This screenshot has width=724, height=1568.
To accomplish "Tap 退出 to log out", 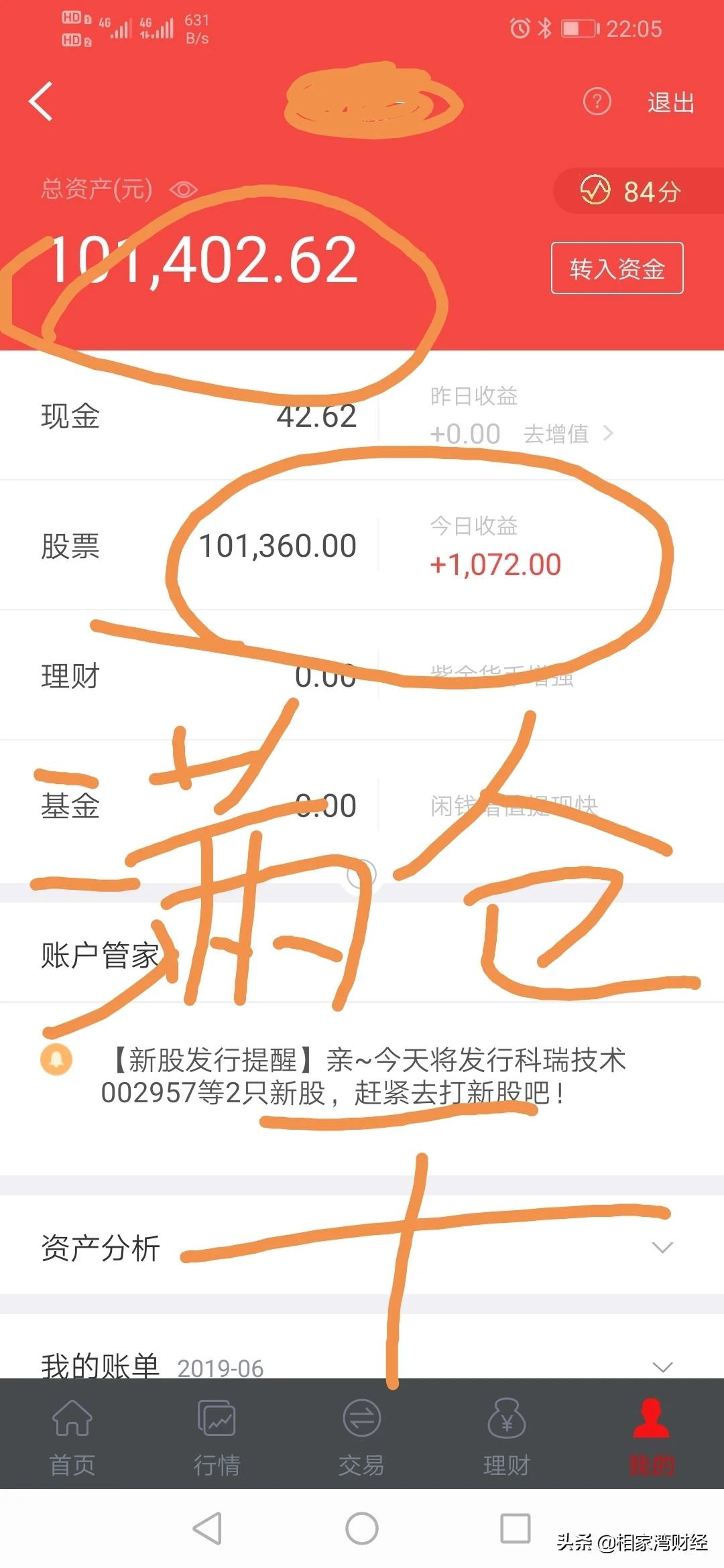I will pyautogui.click(x=670, y=103).
